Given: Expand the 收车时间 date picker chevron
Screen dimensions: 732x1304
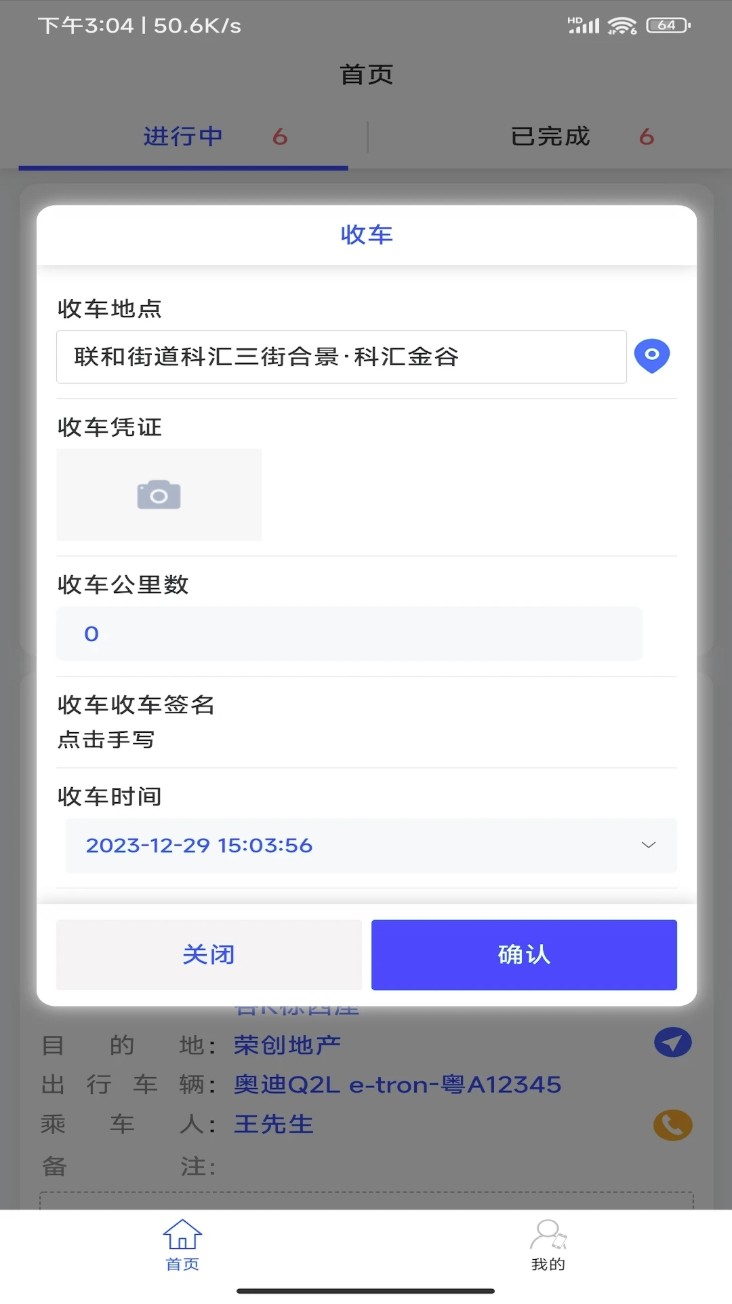Looking at the screenshot, I should pos(648,845).
